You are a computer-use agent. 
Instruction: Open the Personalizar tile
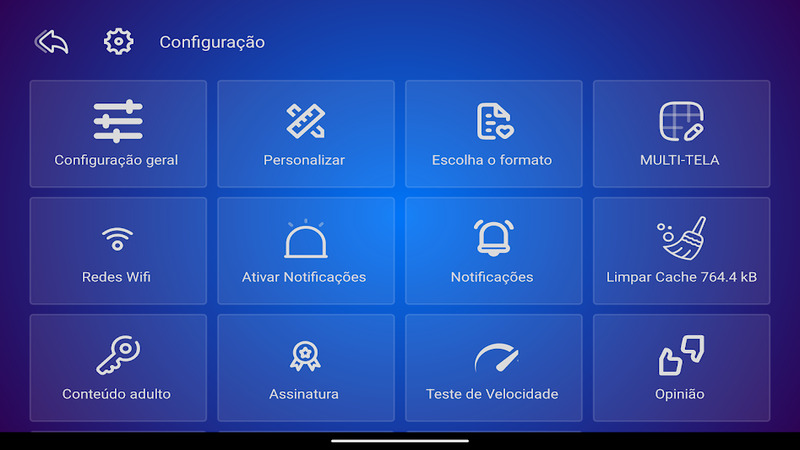pos(304,134)
